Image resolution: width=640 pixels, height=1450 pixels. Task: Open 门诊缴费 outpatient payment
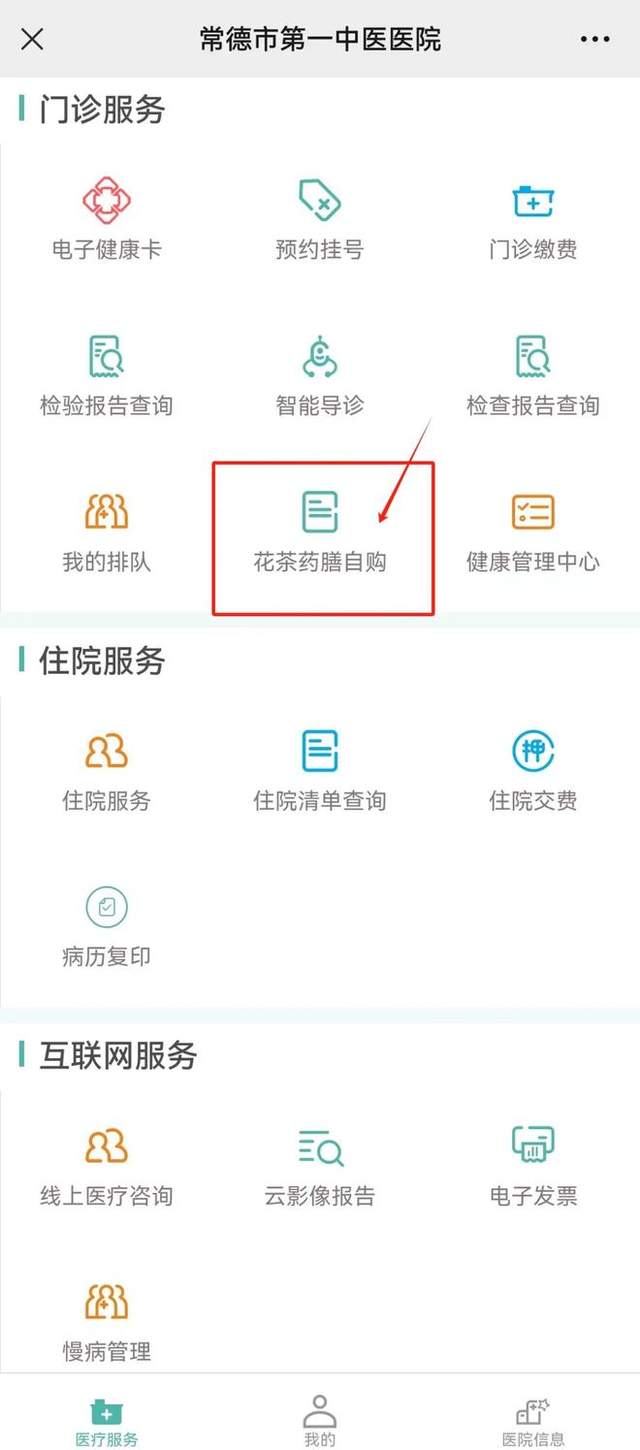point(533,219)
